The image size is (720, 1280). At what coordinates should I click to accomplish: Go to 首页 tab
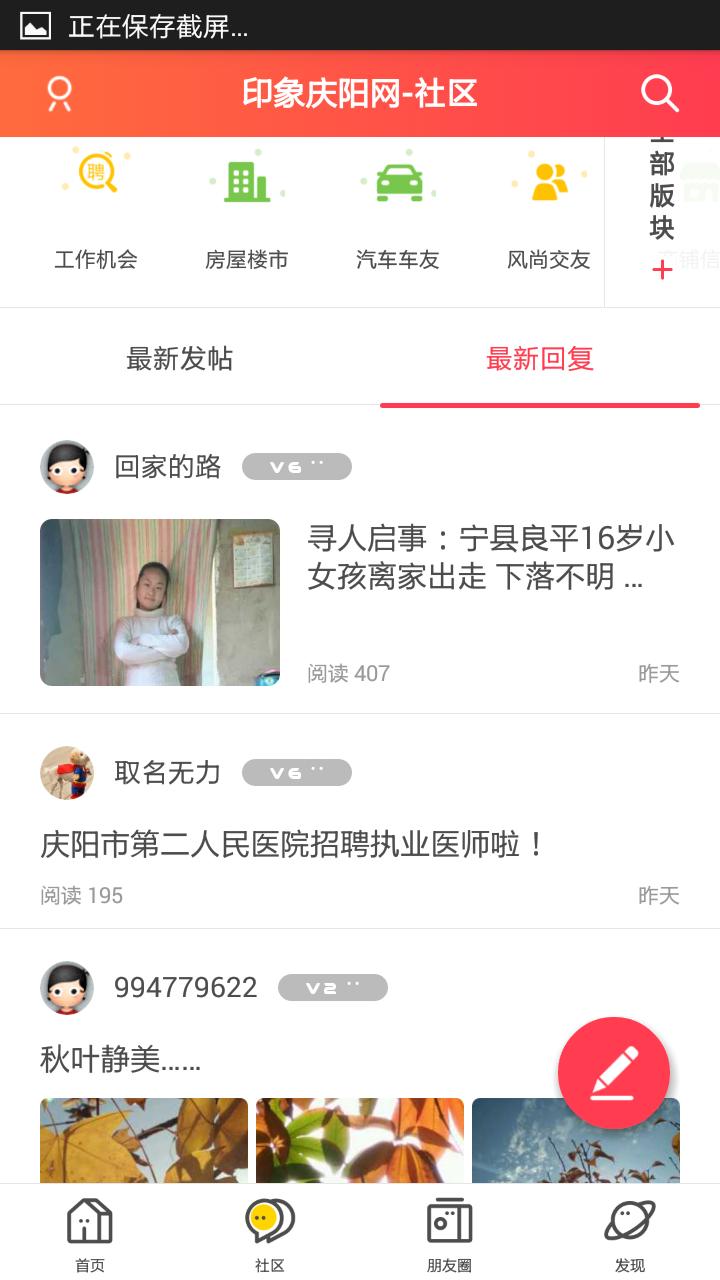90,1235
